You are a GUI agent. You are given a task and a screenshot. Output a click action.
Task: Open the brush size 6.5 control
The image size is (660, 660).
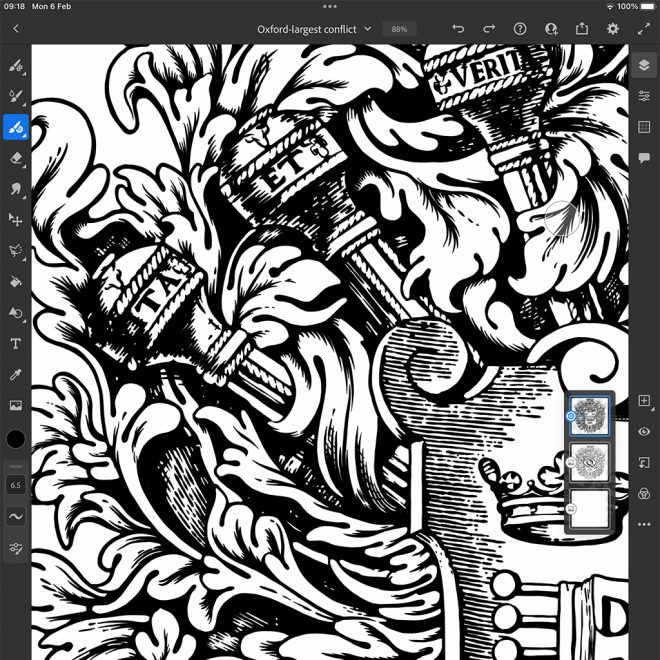16,485
